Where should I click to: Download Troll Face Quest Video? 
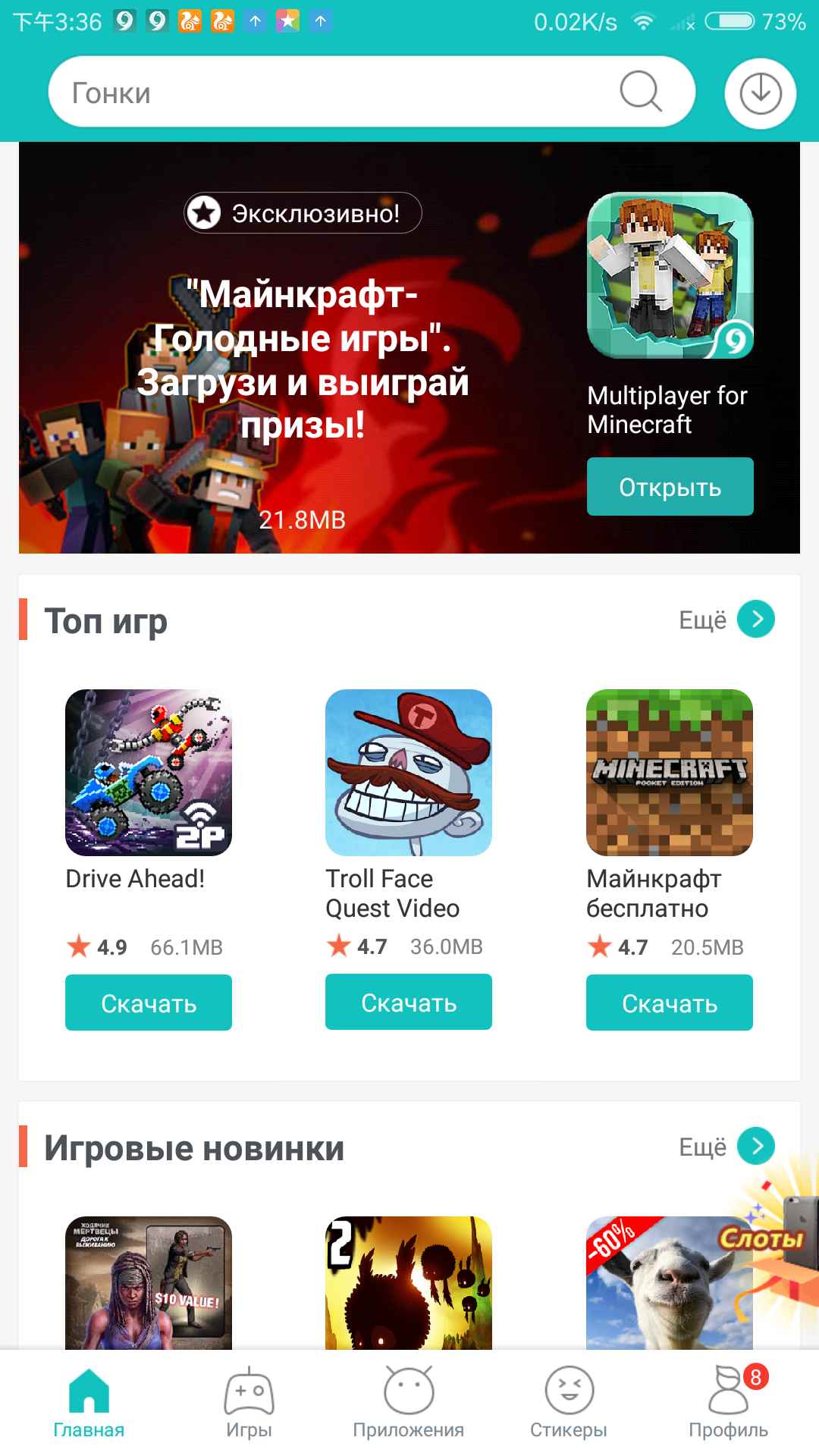[x=409, y=1003]
